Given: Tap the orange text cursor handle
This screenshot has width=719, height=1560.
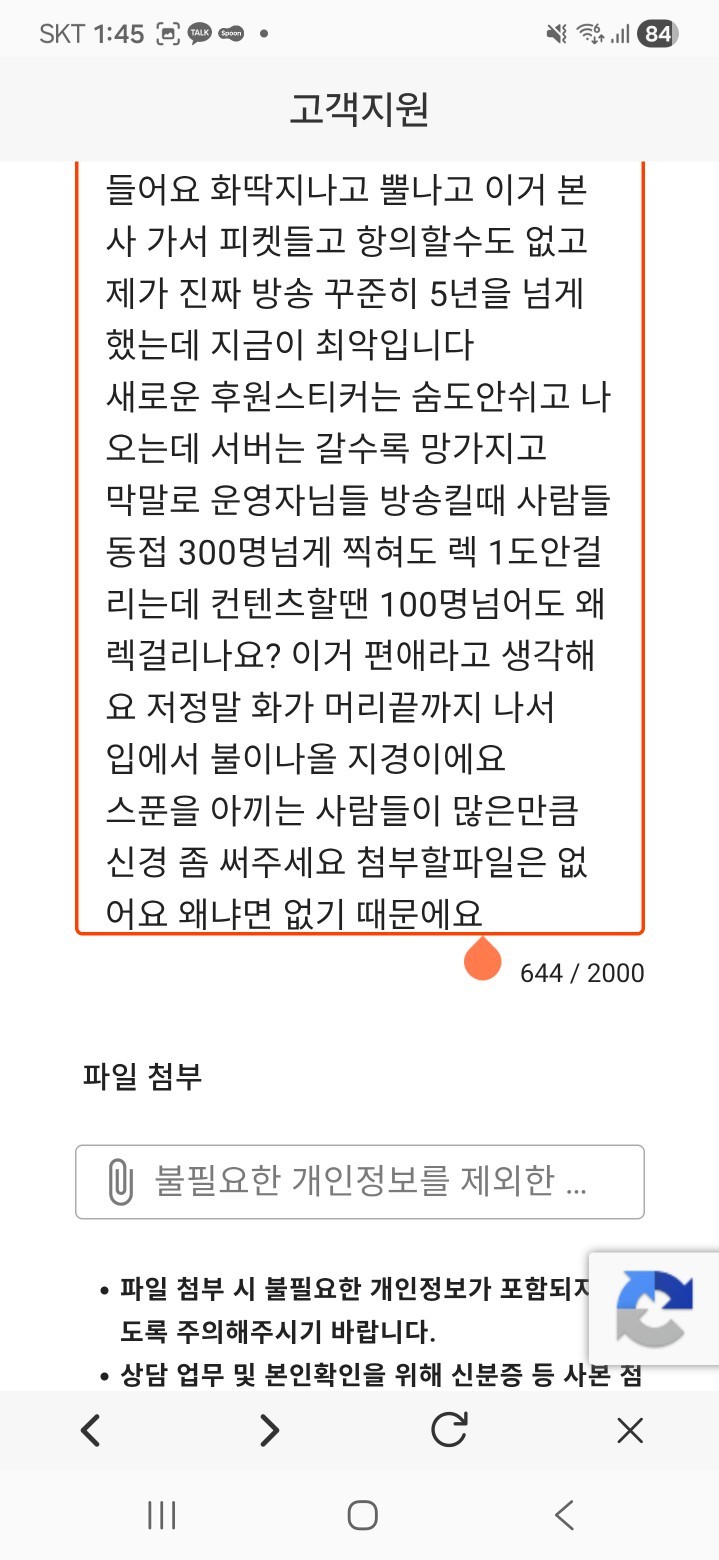Looking at the screenshot, I should [x=483, y=959].
